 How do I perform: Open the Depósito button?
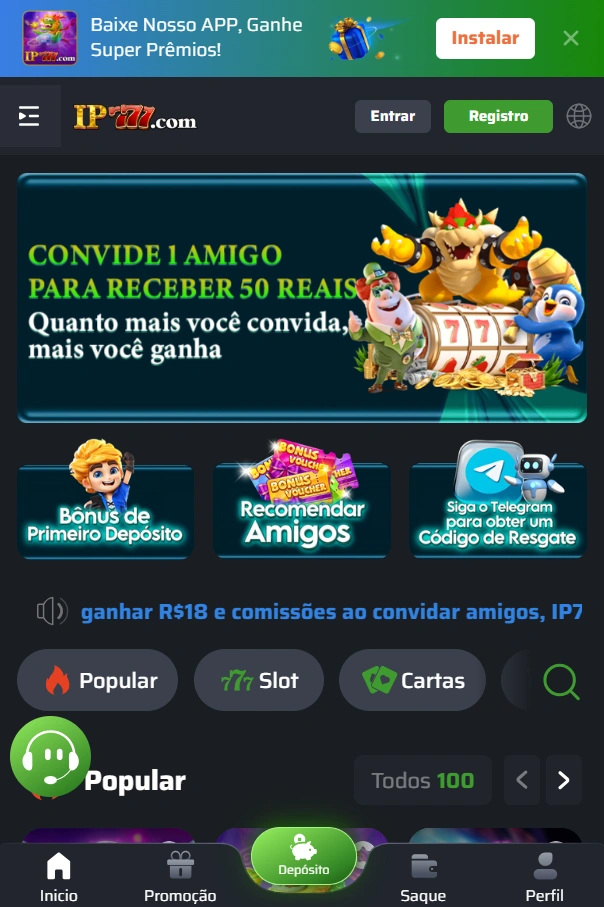(304, 856)
